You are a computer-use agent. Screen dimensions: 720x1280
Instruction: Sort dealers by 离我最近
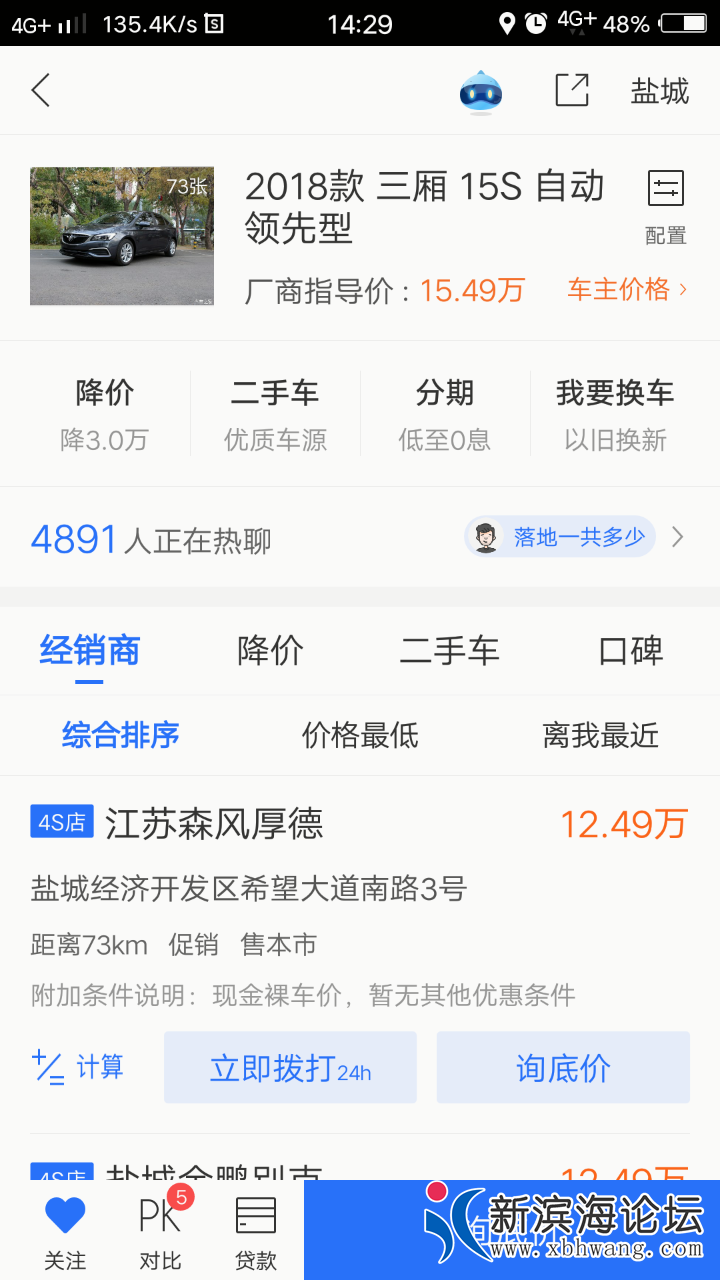(600, 736)
